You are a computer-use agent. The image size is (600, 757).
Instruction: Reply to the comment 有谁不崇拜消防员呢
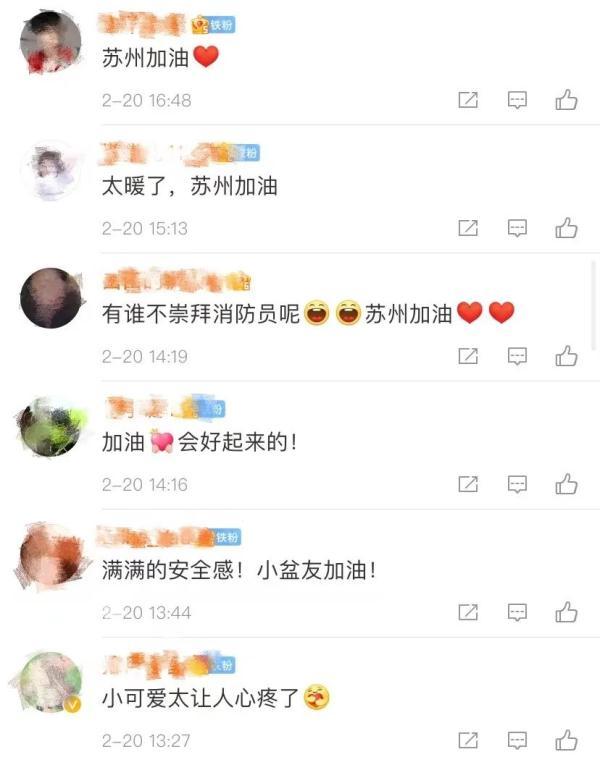517,356
